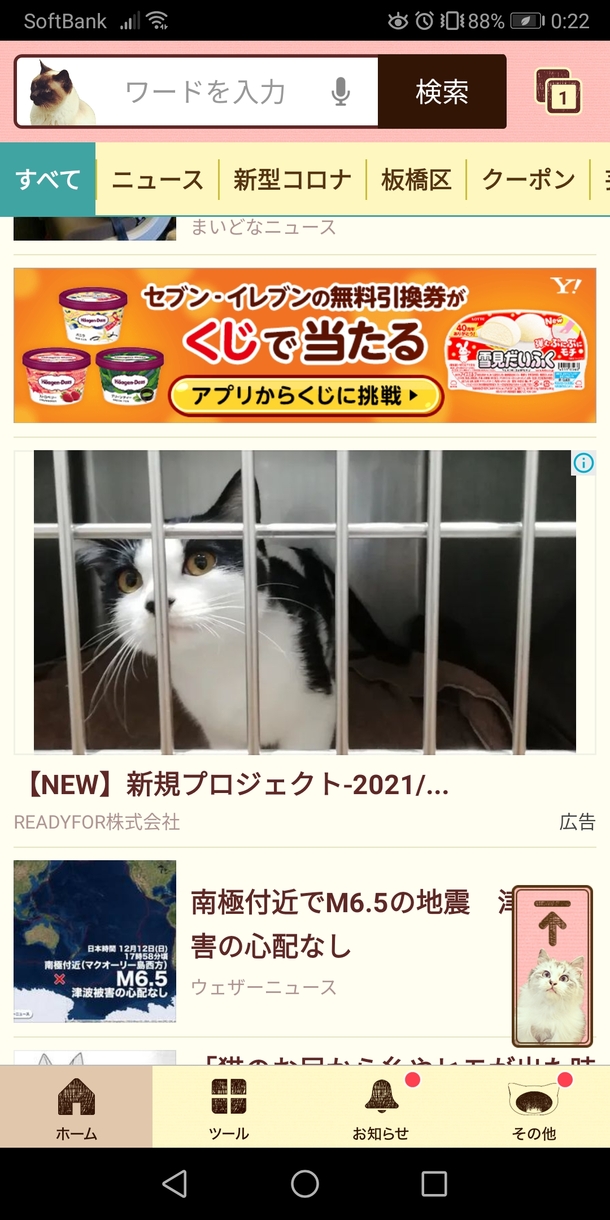Open the tab switcher showing 1 tab
This screenshot has height=1220, width=610.
pos(558,92)
